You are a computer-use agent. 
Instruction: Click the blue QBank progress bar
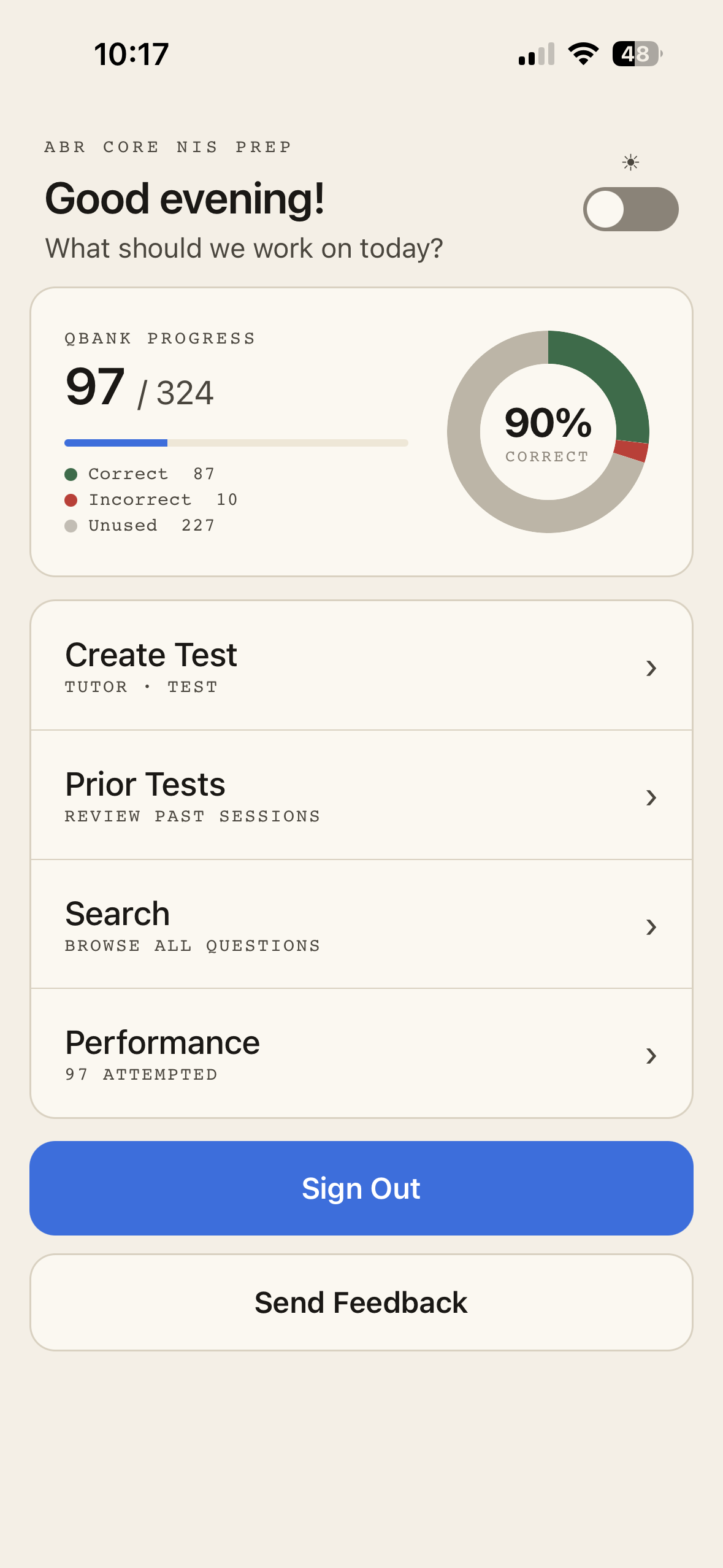coord(115,442)
